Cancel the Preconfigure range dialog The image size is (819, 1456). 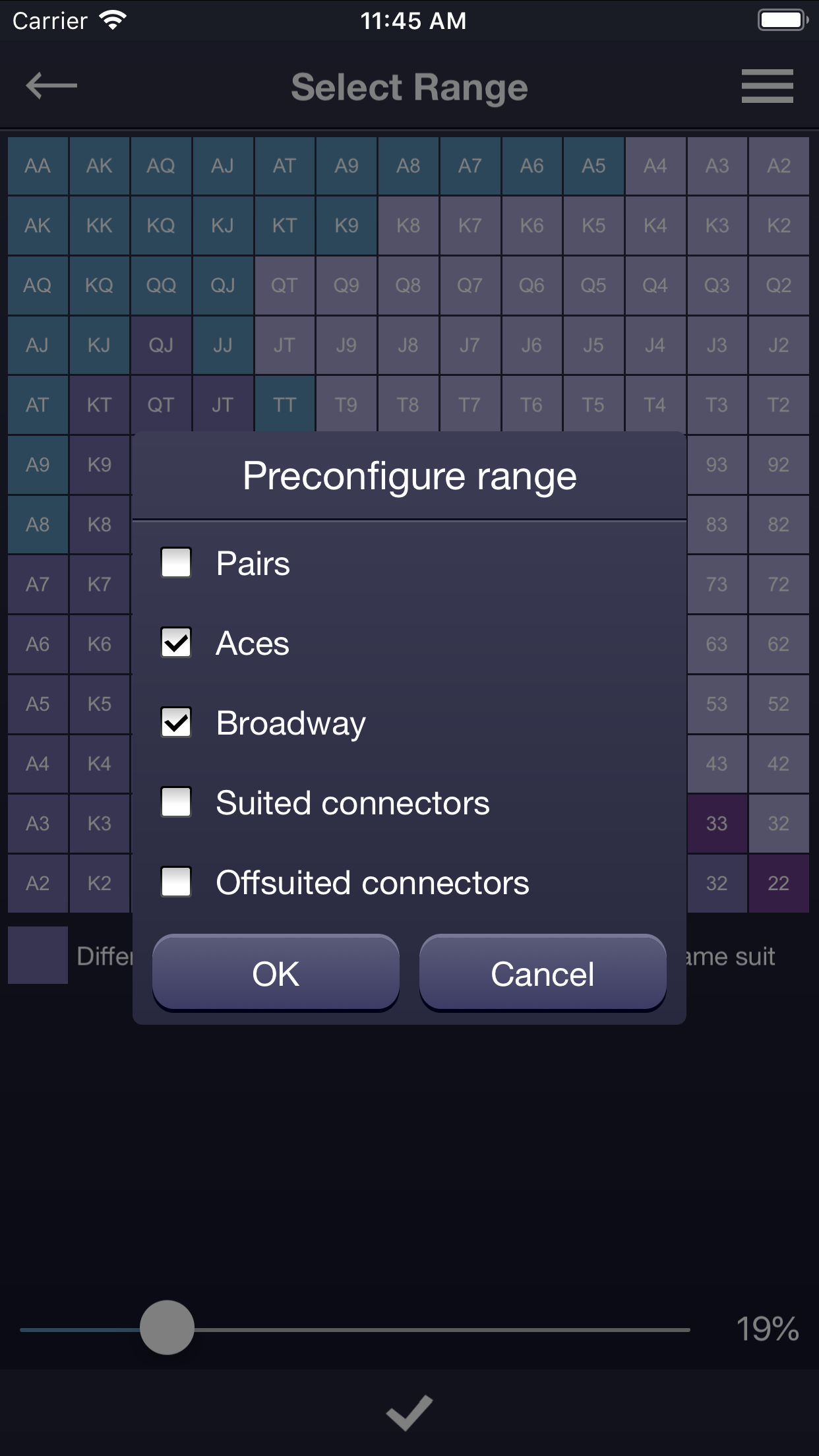pos(543,974)
